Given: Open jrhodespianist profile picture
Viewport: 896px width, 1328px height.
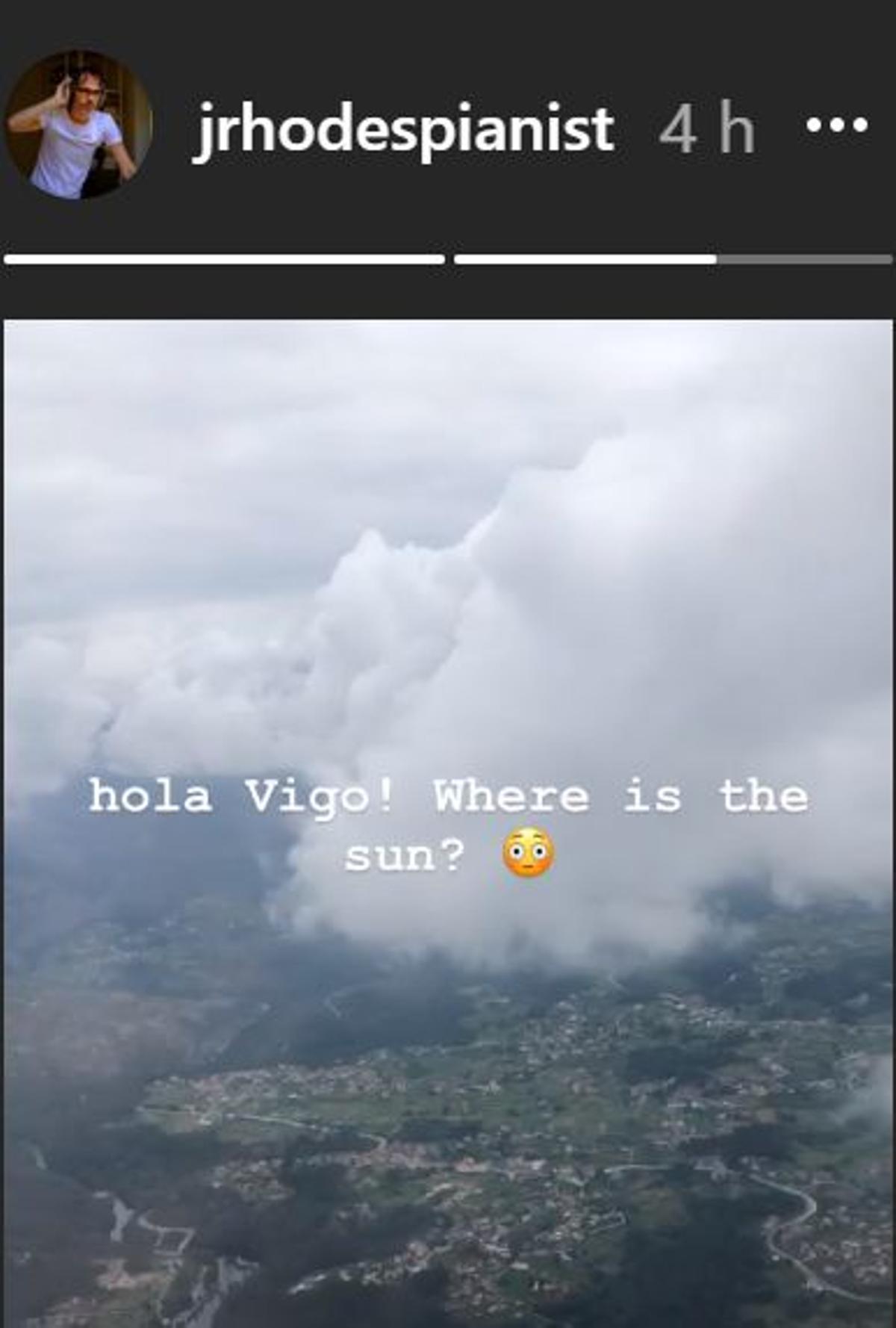Looking at the screenshot, I should pos(78,125).
